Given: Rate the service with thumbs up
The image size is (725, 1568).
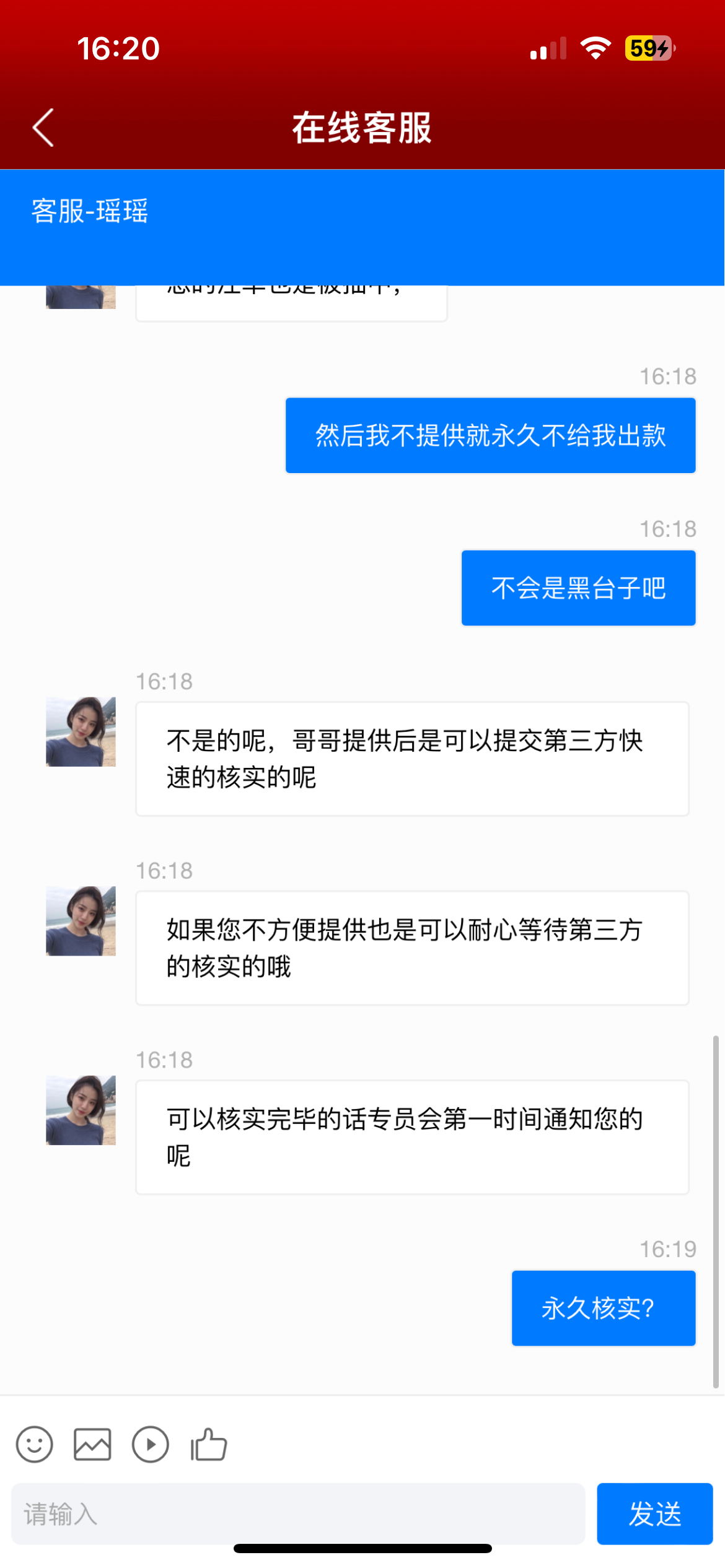Looking at the screenshot, I should point(209,1445).
